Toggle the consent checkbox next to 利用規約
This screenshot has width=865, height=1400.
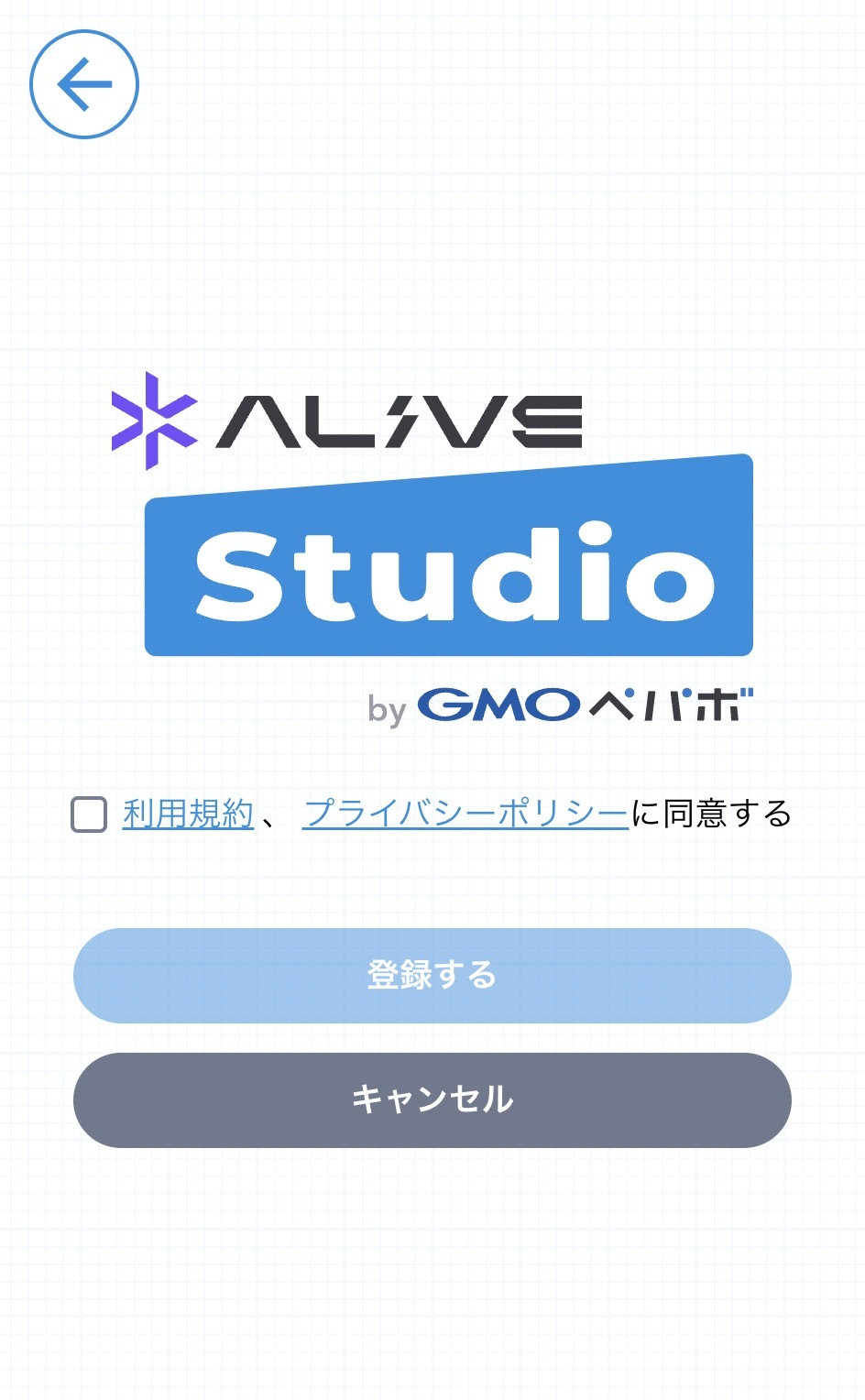coord(90,815)
